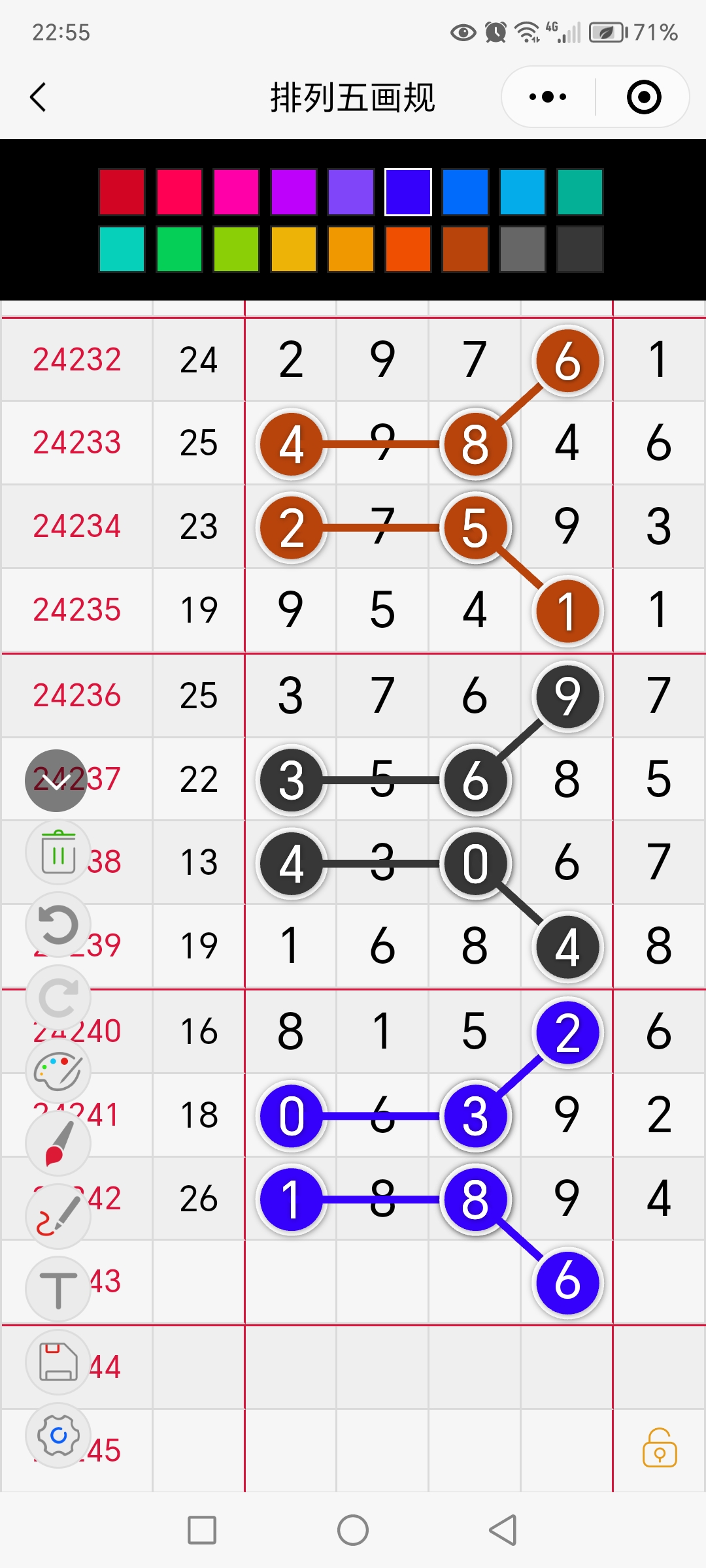Close the mini program with the circle button
The height and width of the screenshot is (1568, 706).
pos(644,97)
